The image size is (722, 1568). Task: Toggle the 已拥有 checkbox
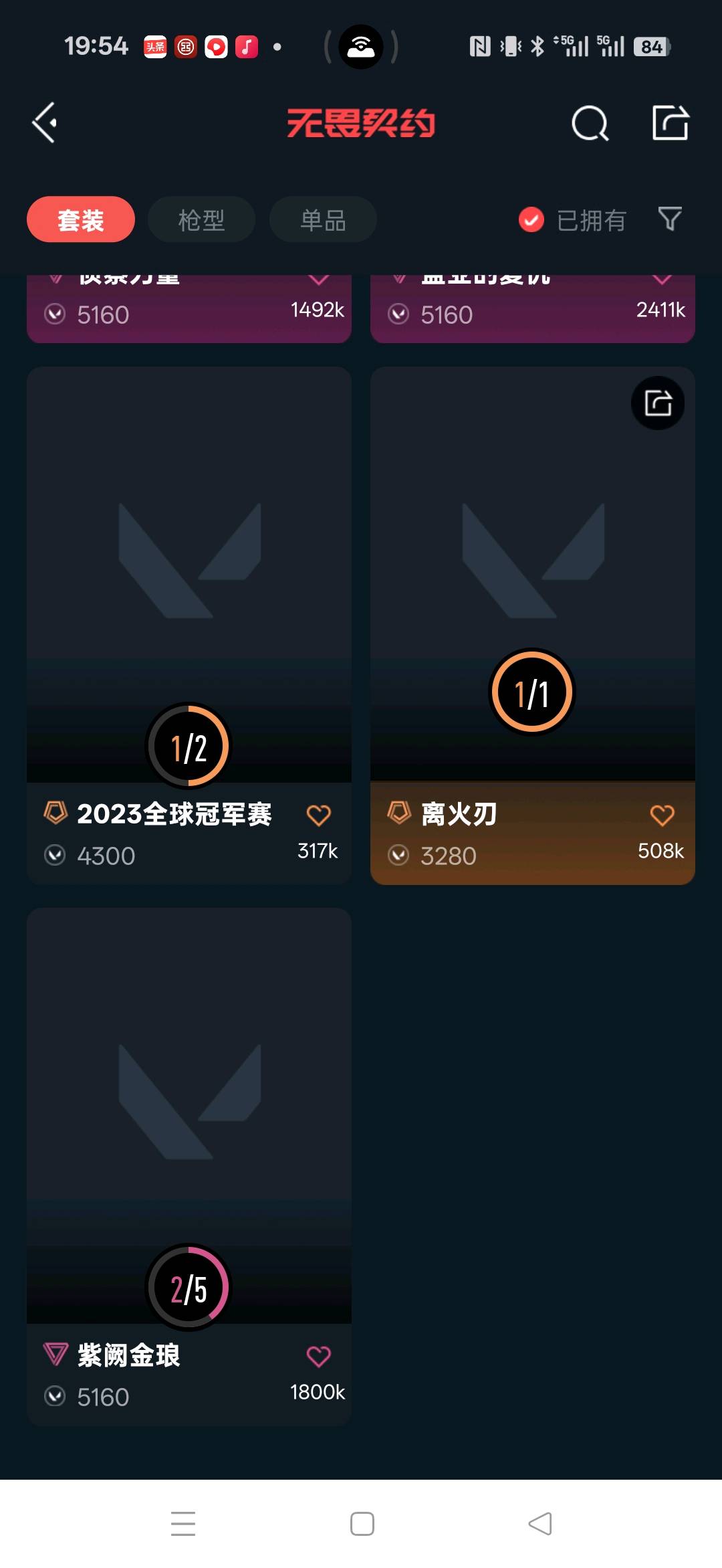(531, 219)
